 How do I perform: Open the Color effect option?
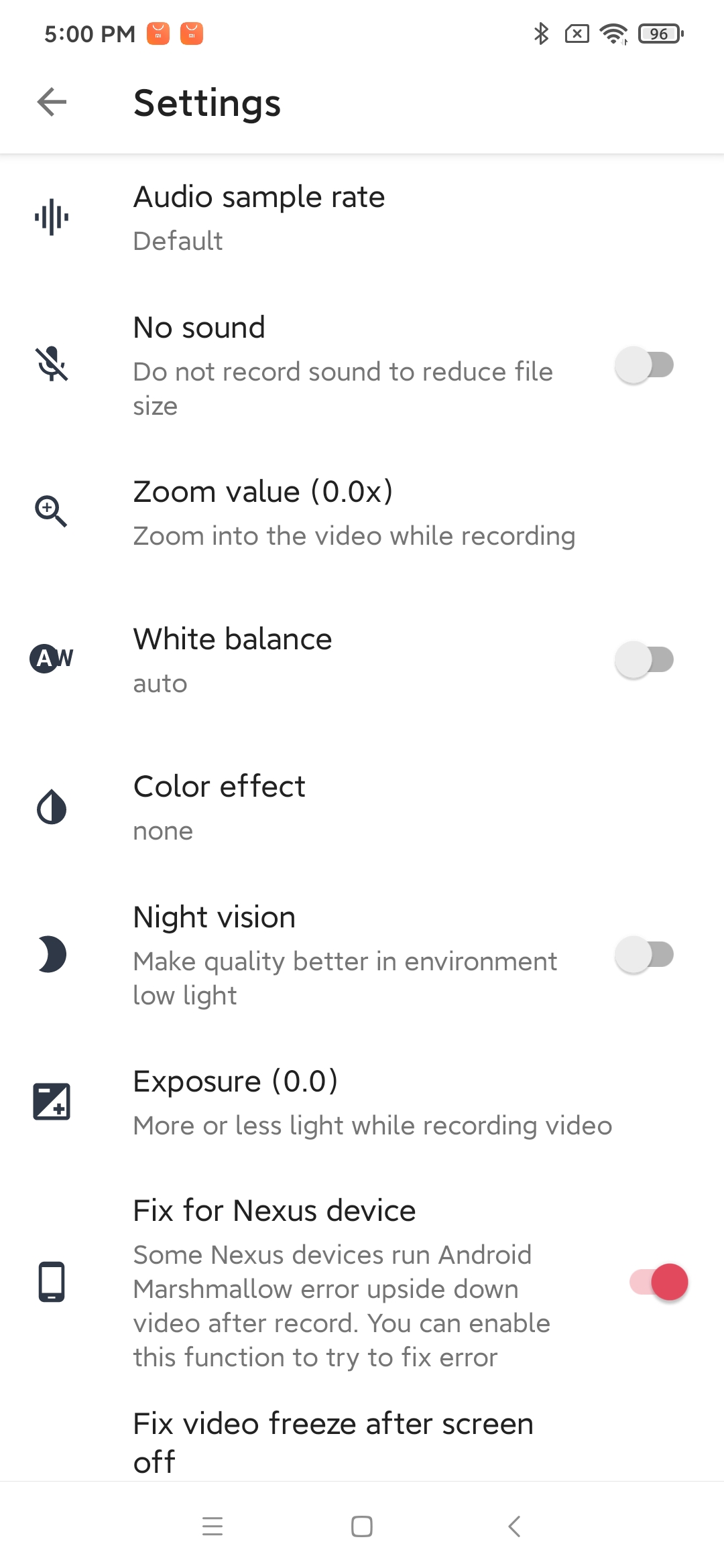[x=362, y=807]
